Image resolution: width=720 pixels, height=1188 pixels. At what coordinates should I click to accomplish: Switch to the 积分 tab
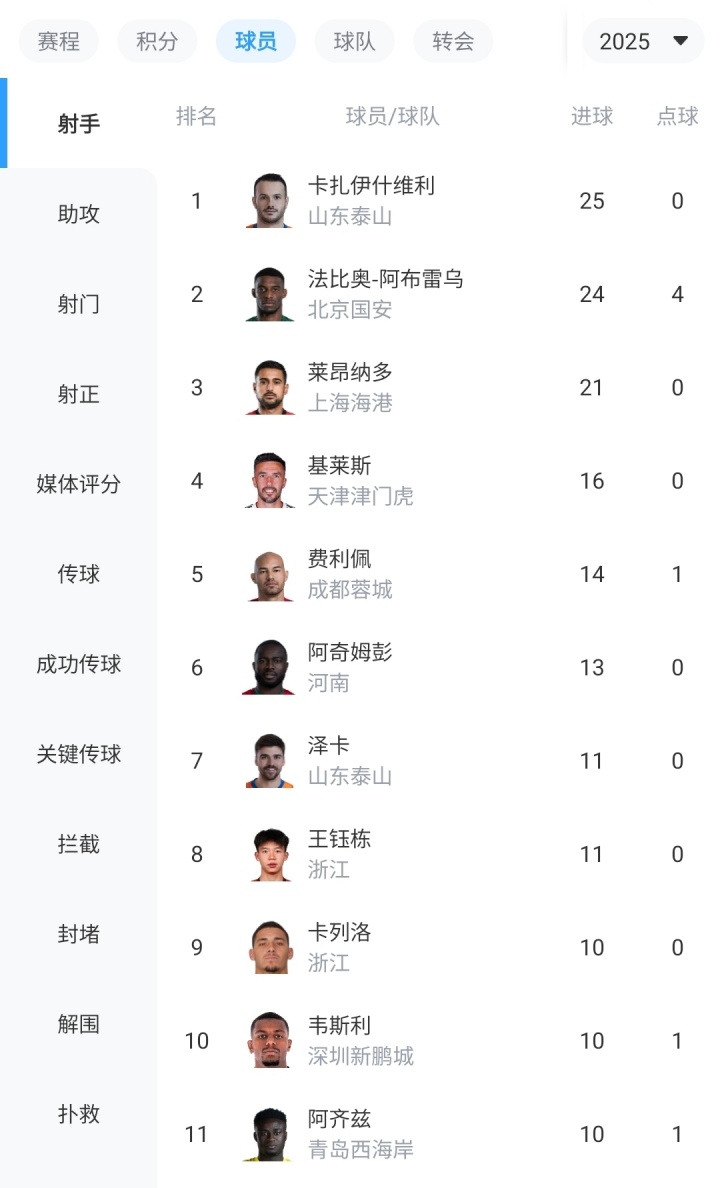point(157,41)
